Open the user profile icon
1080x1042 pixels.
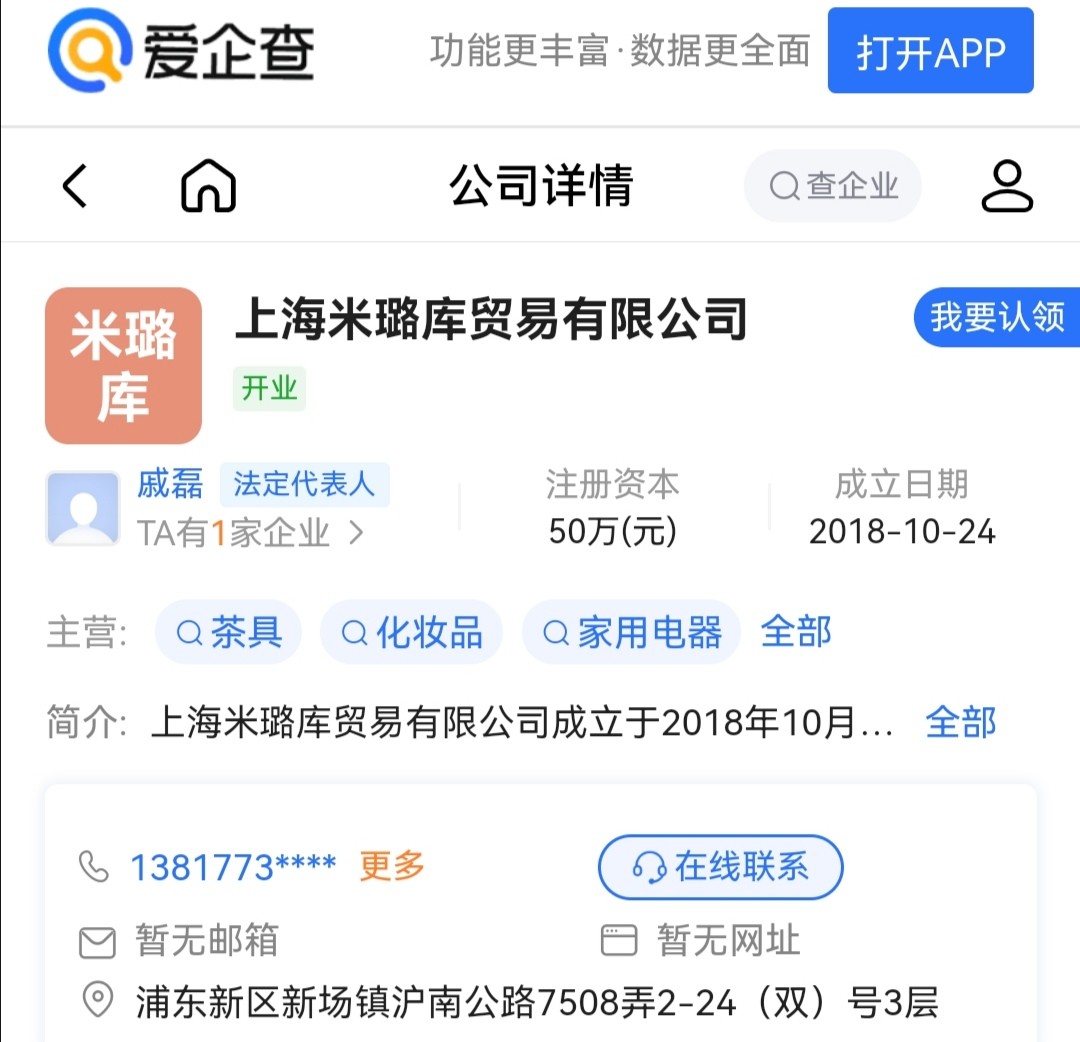click(x=1006, y=186)
